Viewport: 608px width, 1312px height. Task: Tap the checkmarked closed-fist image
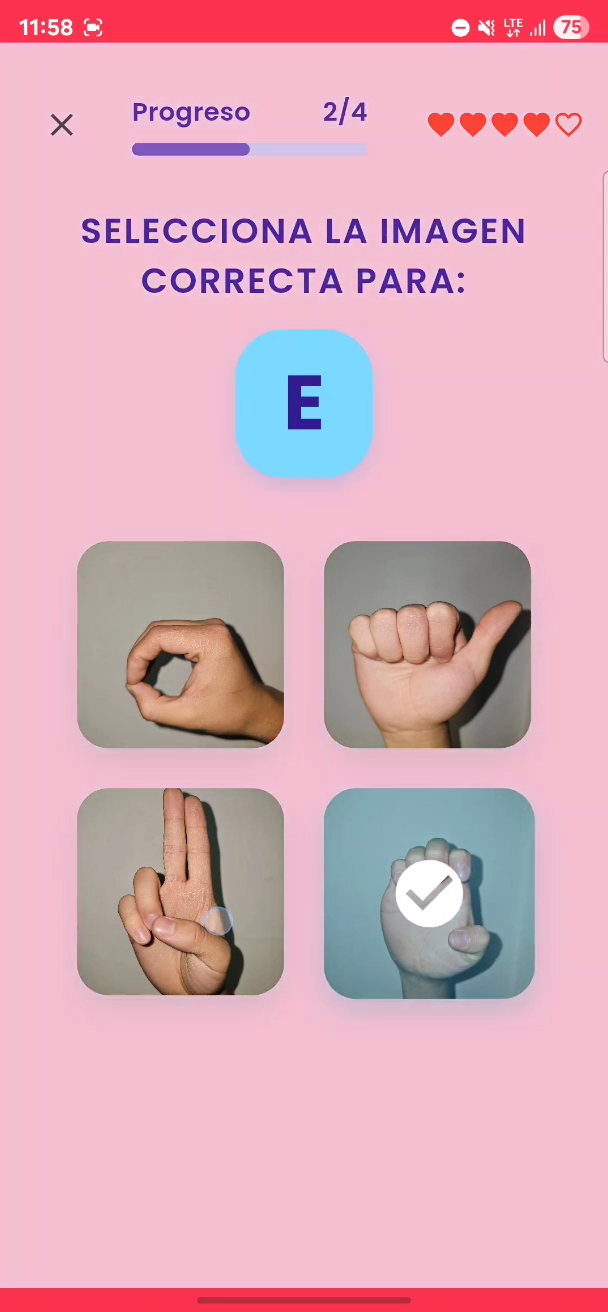(x=429, y=893)
